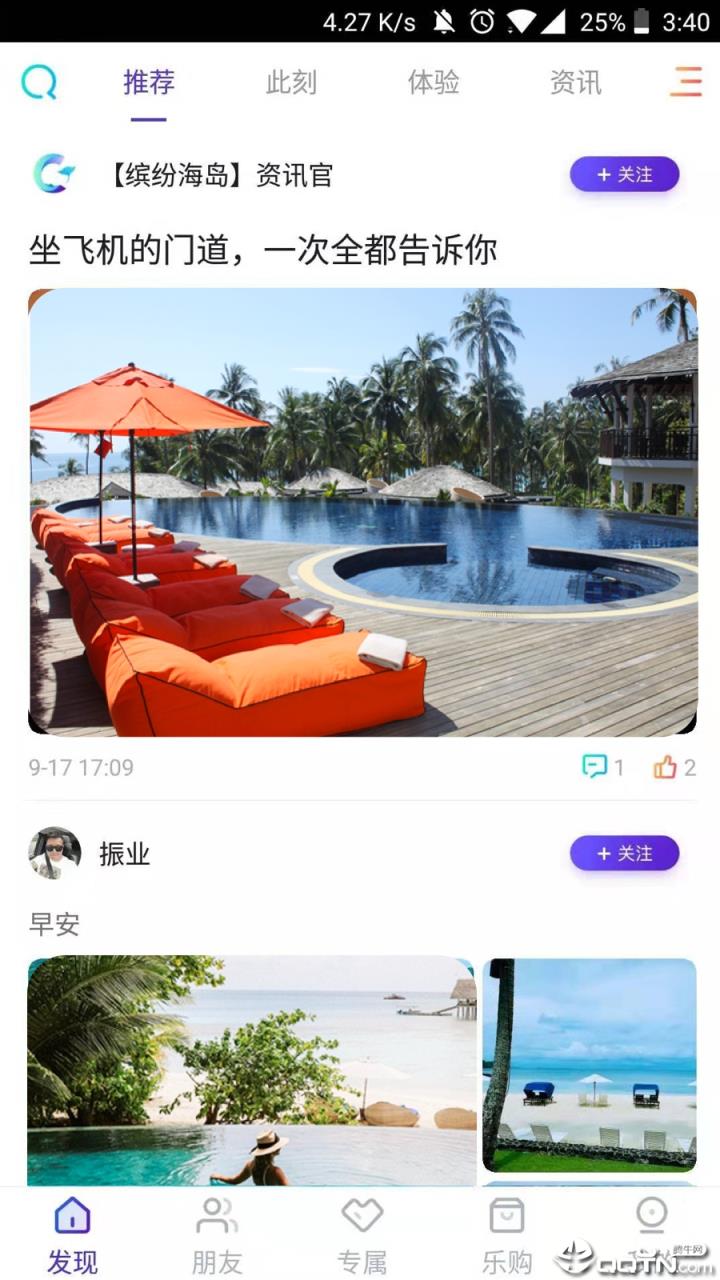
Task: Switch to the 此刻 tab
Action: click(x=290, y=84)
